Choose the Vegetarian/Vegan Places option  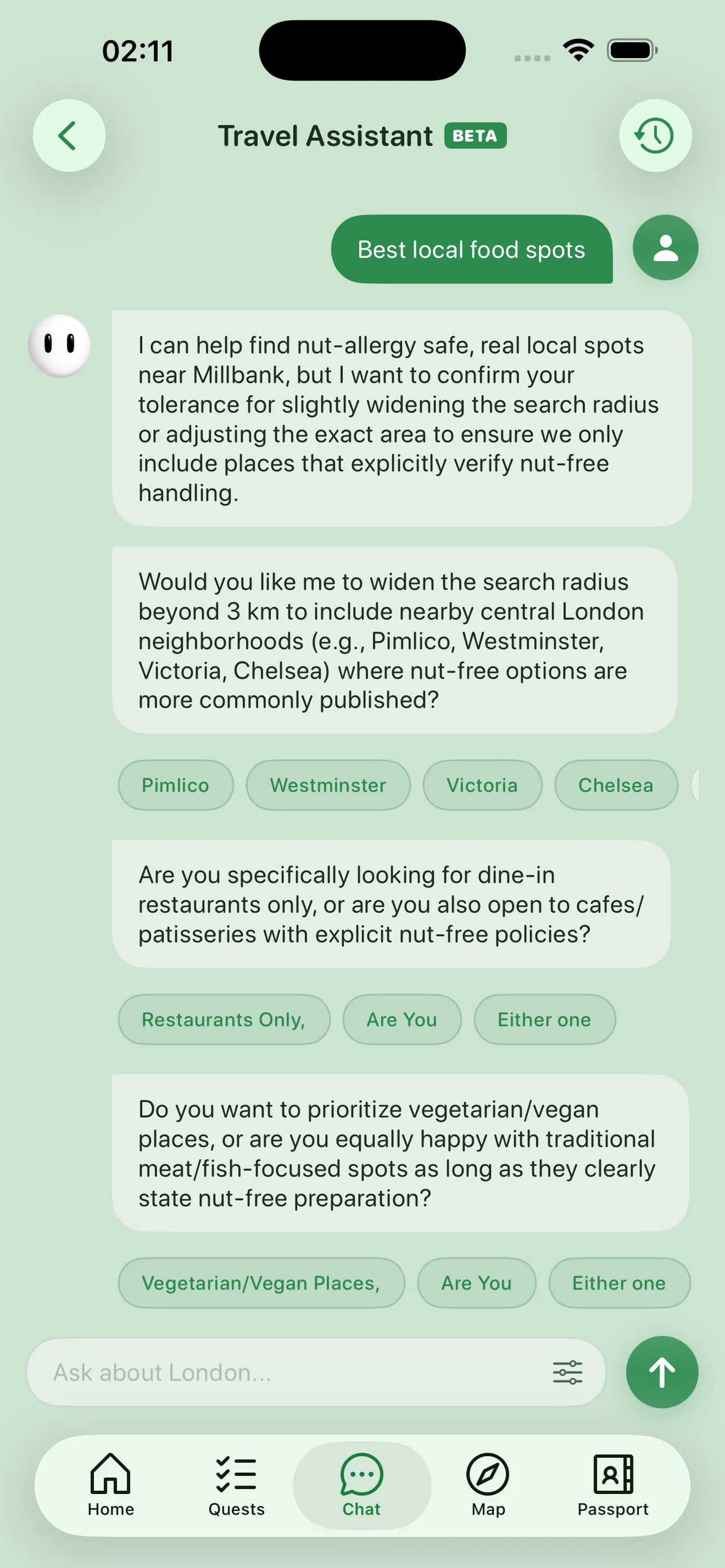click(260, 1282)
